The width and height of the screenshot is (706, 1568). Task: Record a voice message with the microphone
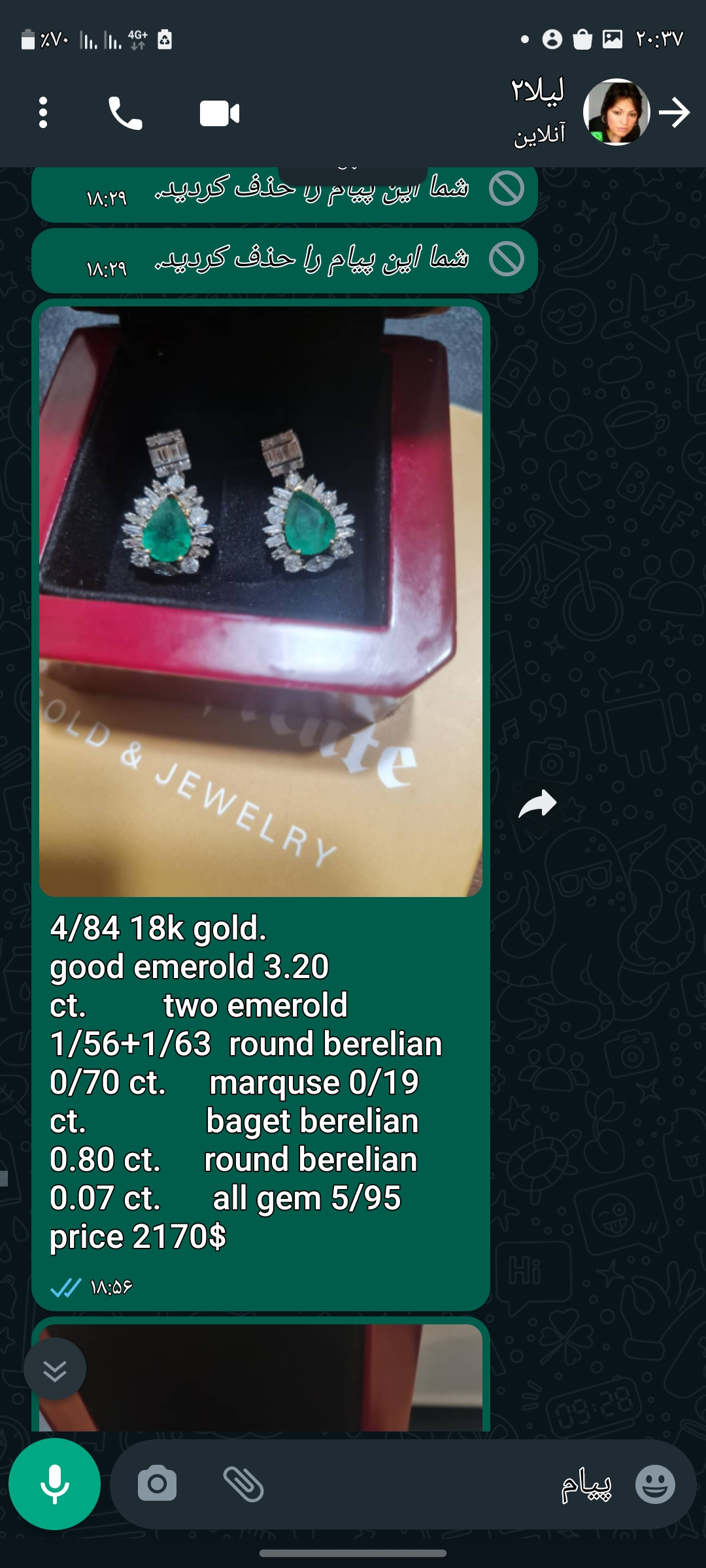[x=54, y=1484]
